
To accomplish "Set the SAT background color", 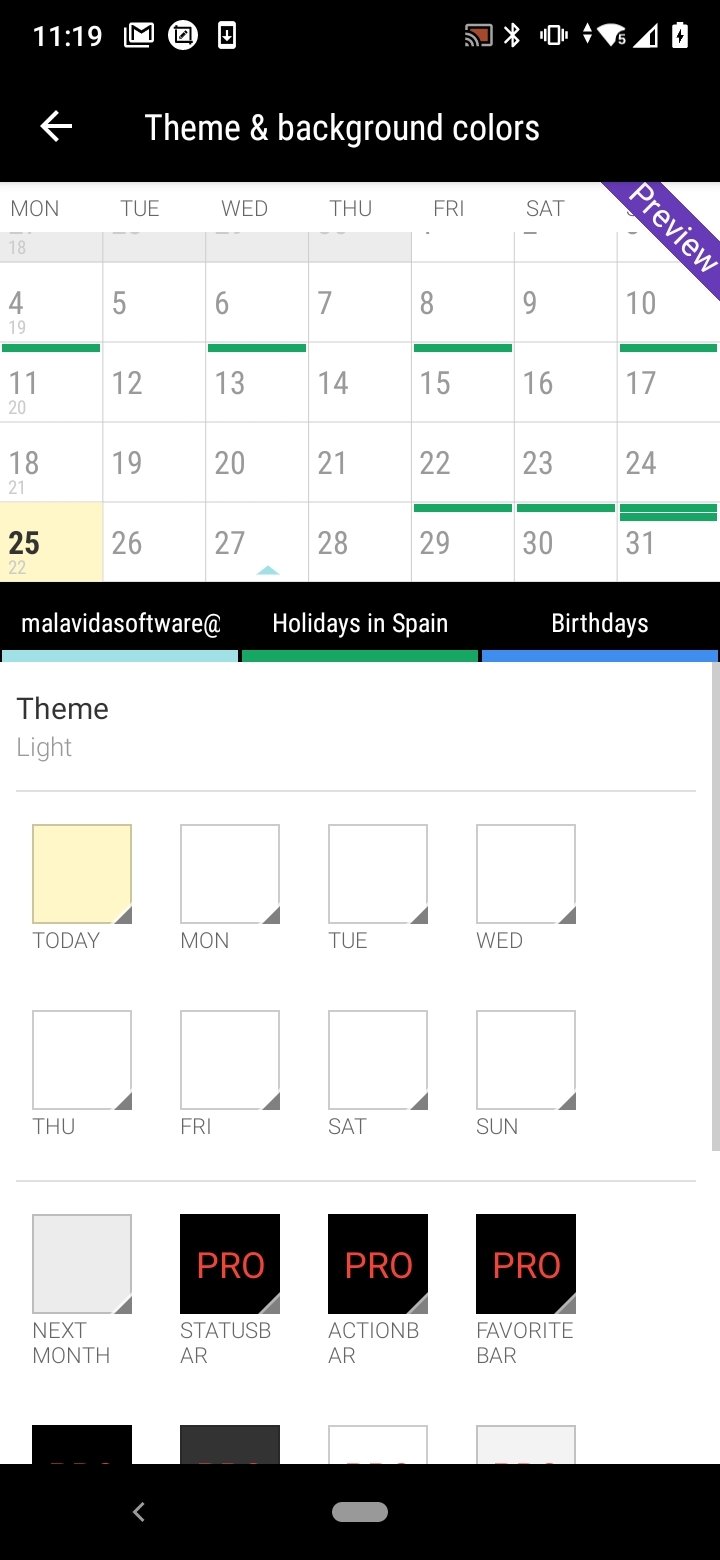I will click(x=378, y=1060).
